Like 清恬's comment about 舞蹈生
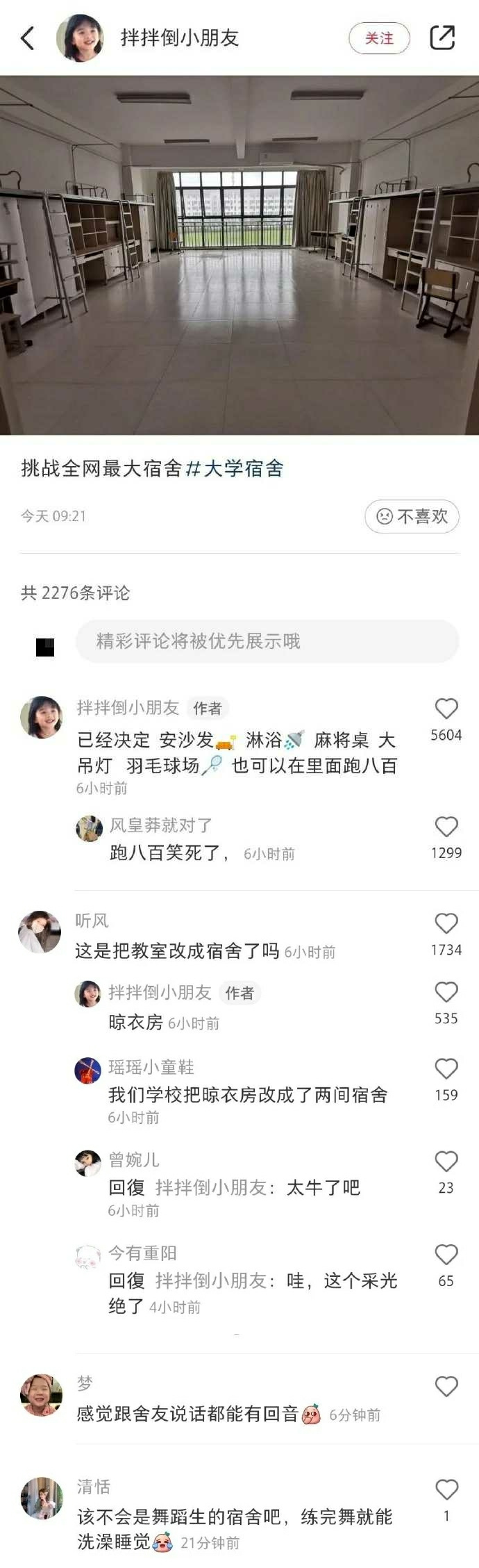The width and height of the screenshot is (479, 1568). pos(446,1489)
